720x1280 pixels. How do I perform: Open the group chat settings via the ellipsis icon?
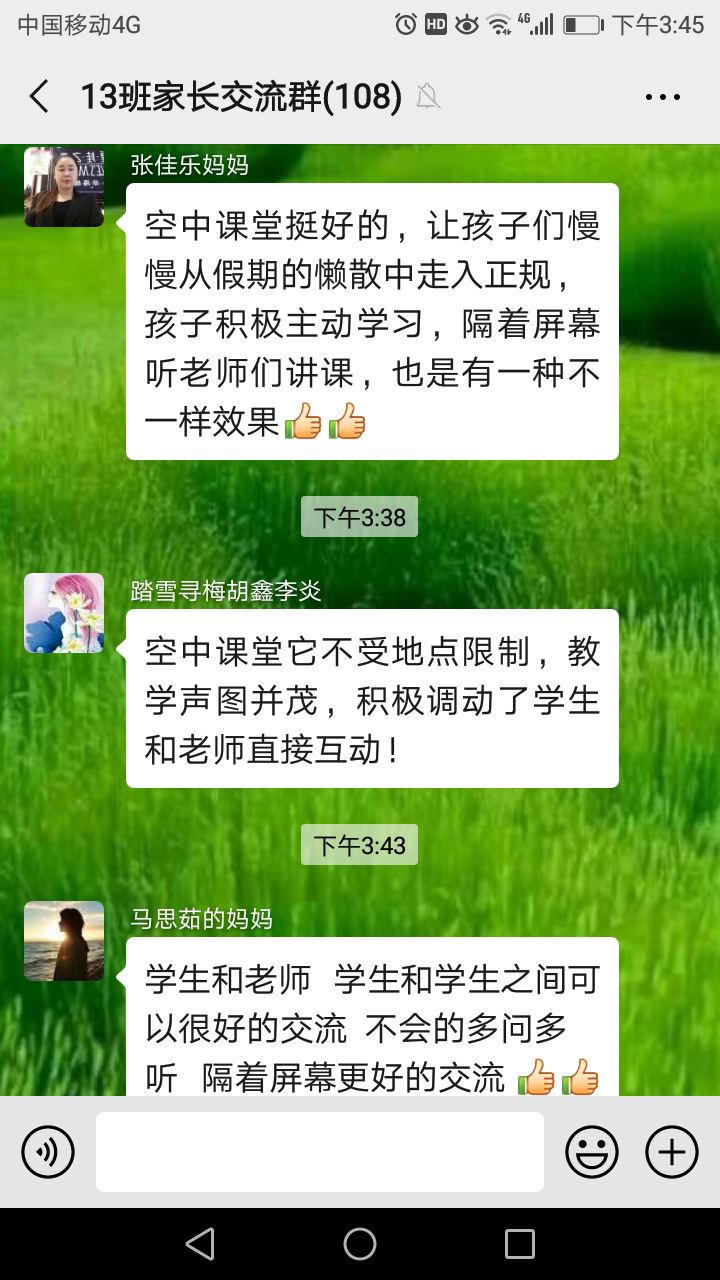point(662,96)
